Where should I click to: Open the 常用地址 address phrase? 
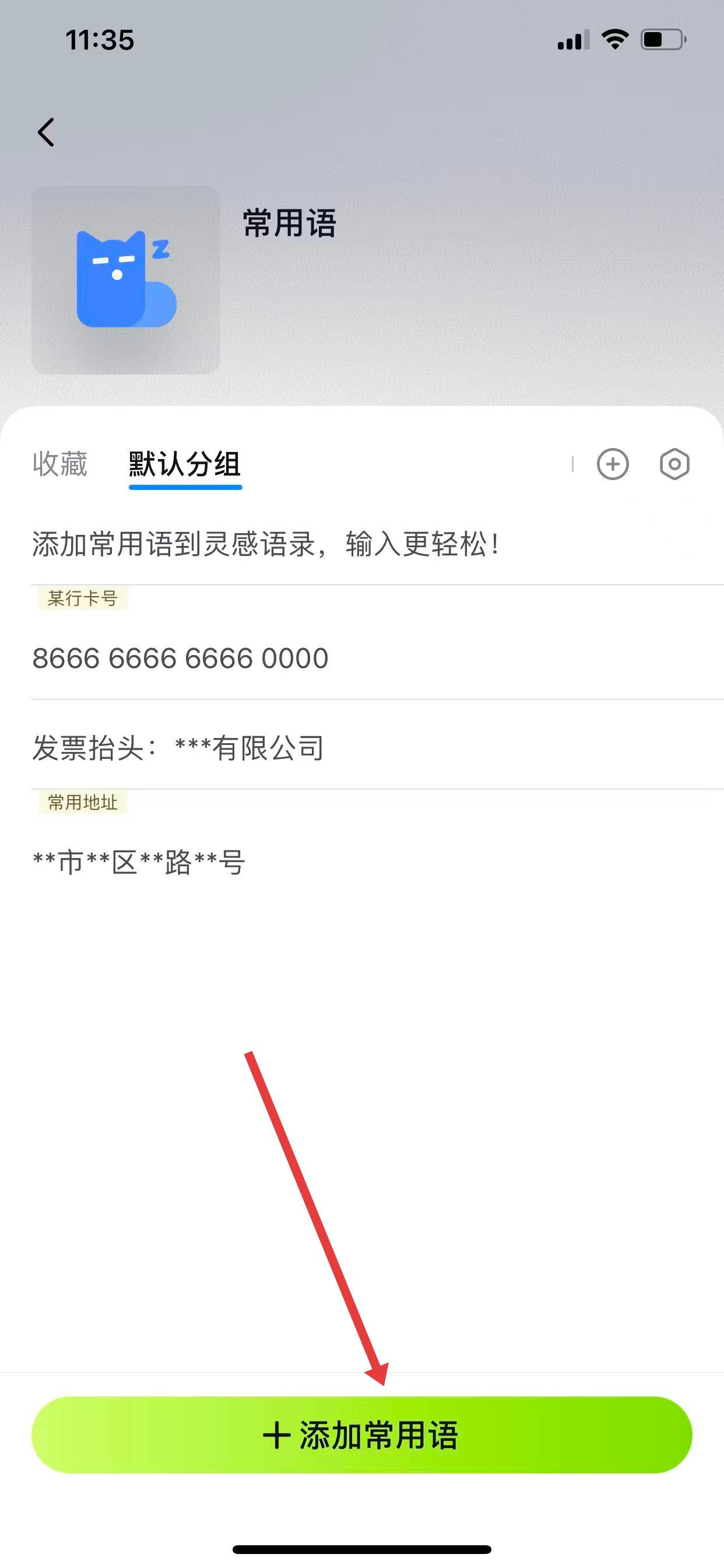pos(139,862)
